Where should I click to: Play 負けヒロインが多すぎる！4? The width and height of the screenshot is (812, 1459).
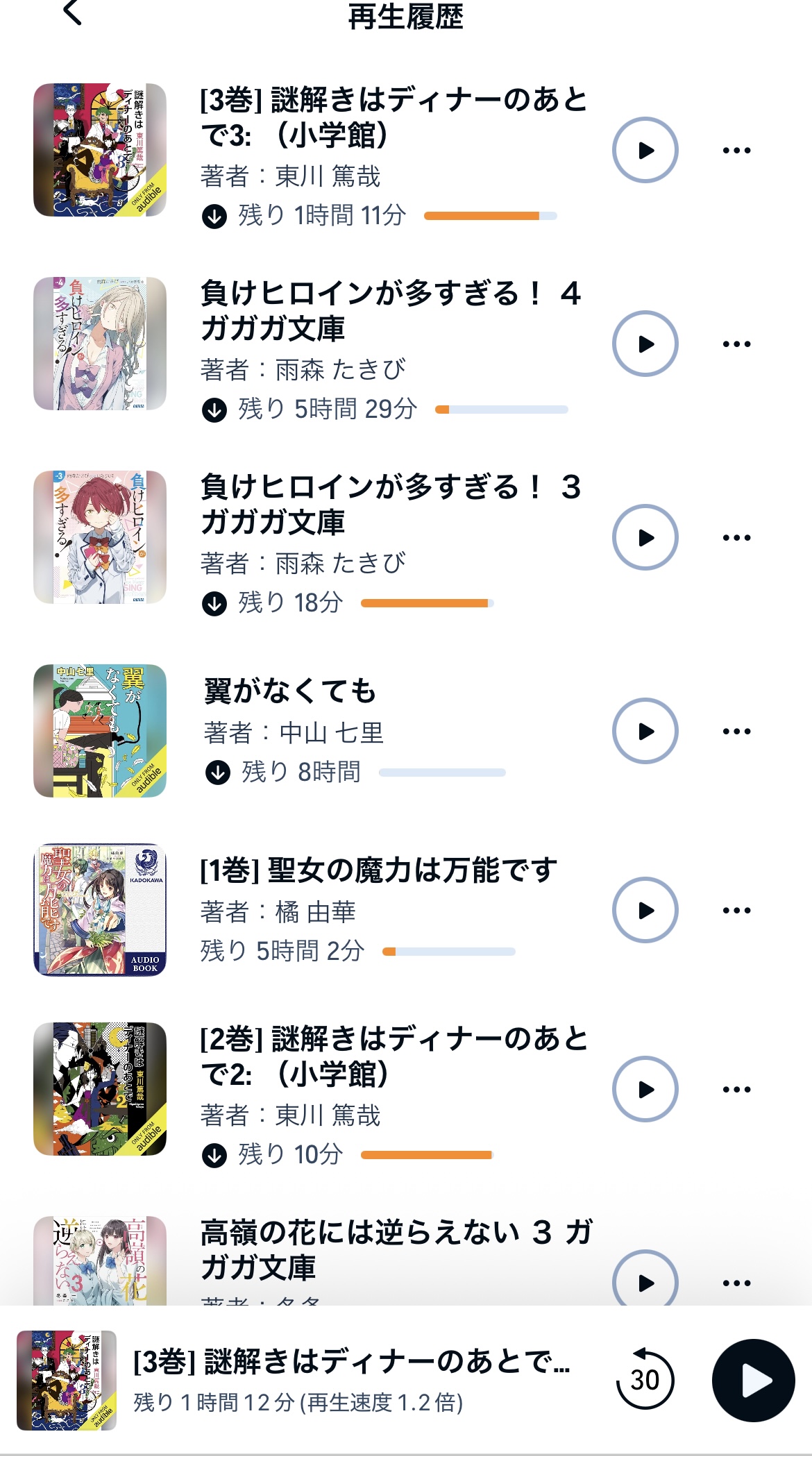645,344
